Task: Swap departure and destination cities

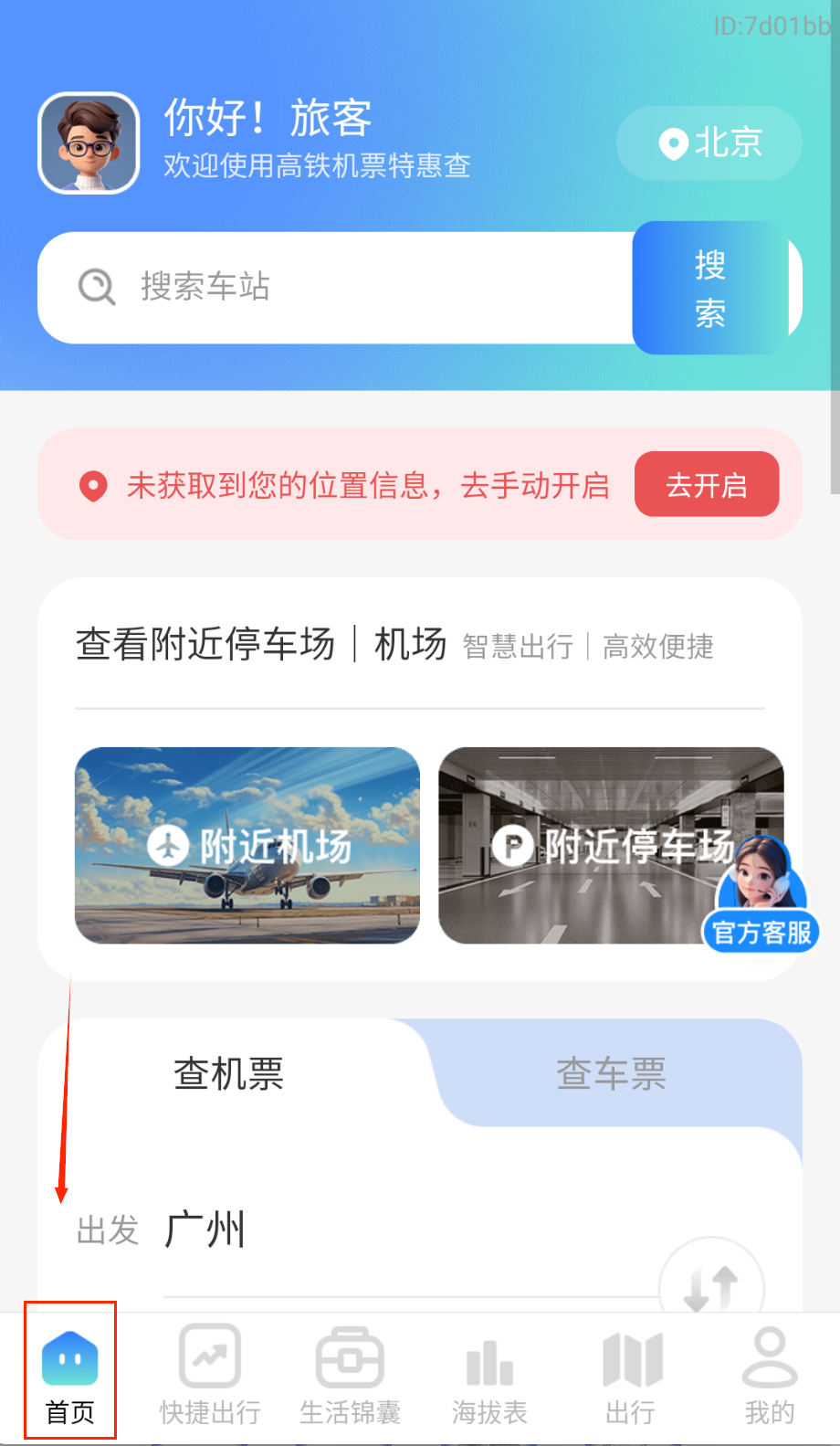Action: click(711, 1286)
